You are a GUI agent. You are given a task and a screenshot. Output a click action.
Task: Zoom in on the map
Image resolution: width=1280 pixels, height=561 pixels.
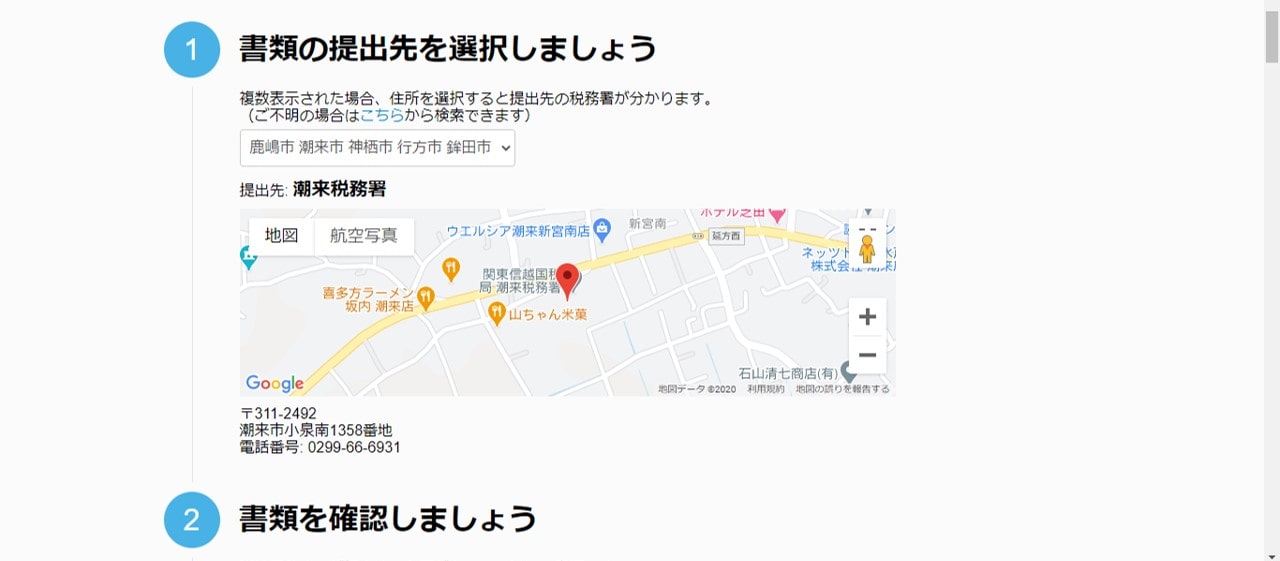coord(867,317)
